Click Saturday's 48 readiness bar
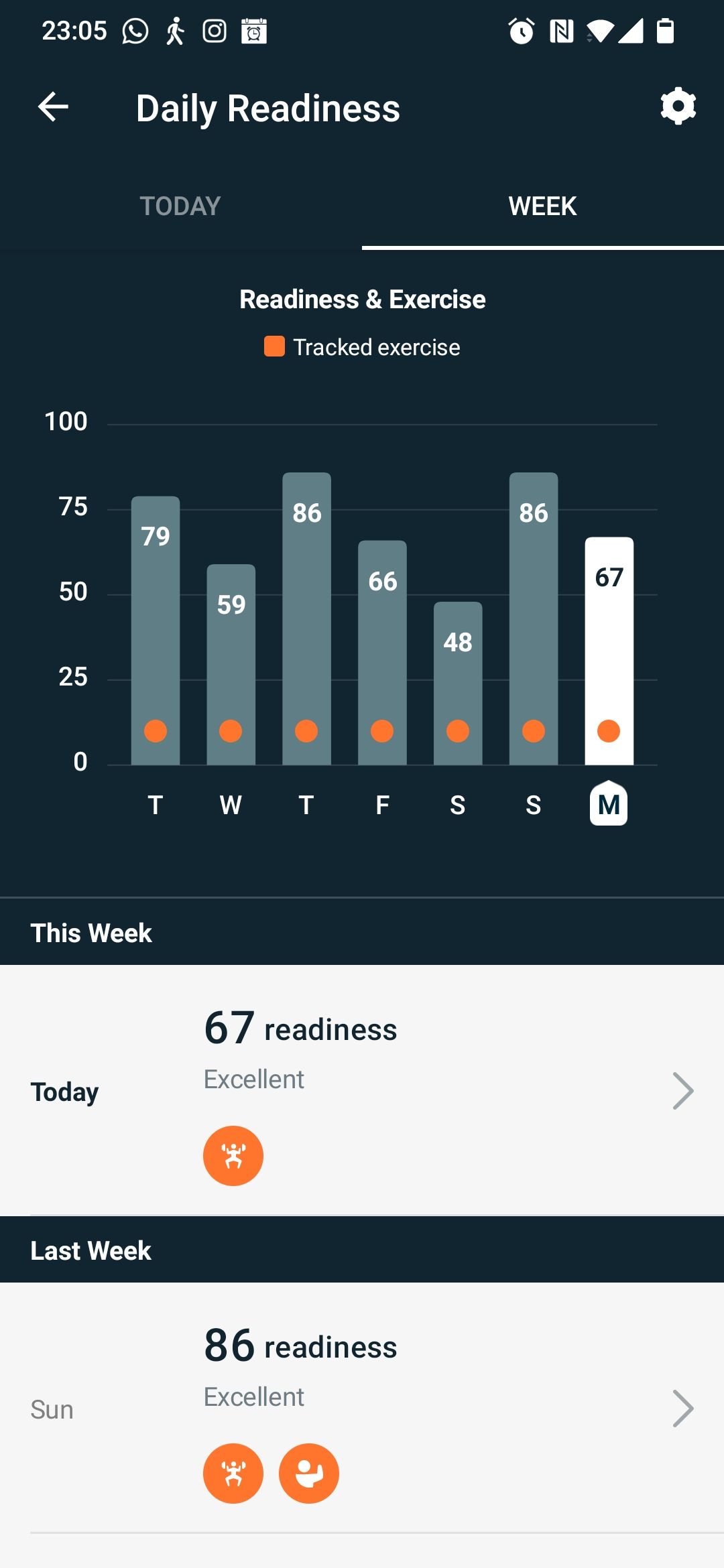724x1568 pixels. point(457,683)
